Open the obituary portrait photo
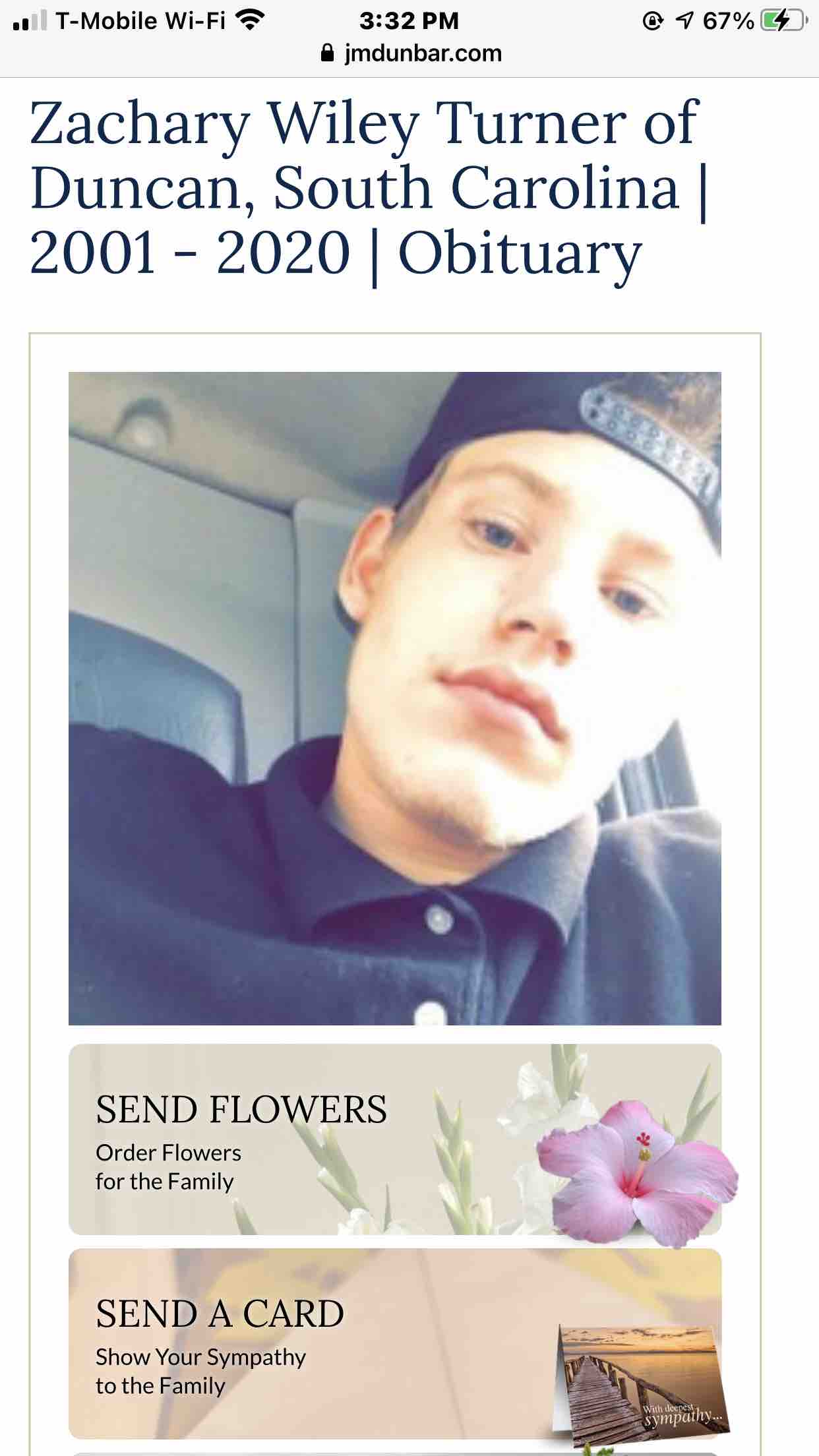 click(x=394, y=698)
